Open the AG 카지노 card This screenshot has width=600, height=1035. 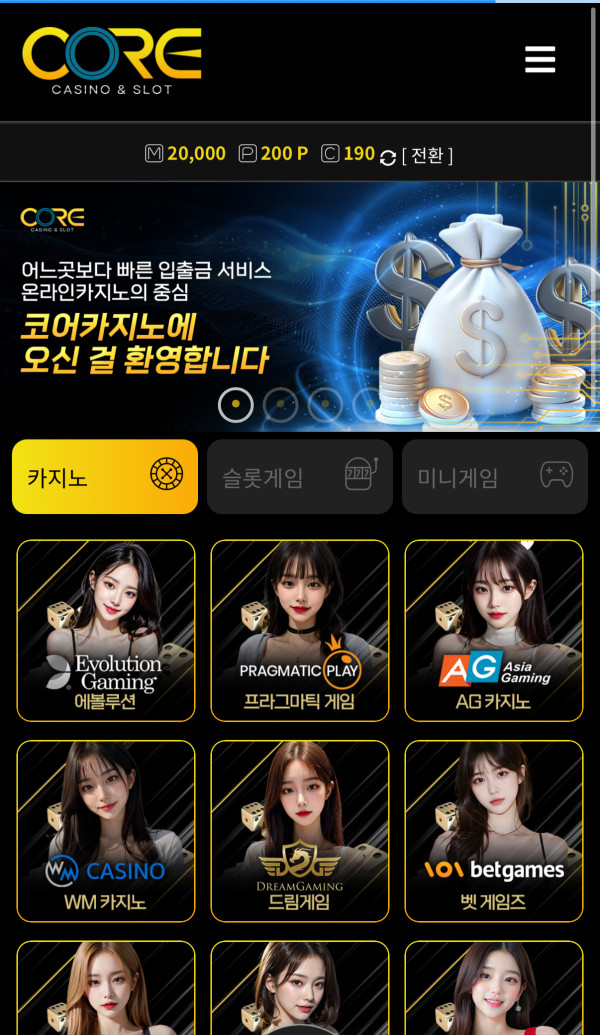(x=494, y=630)
